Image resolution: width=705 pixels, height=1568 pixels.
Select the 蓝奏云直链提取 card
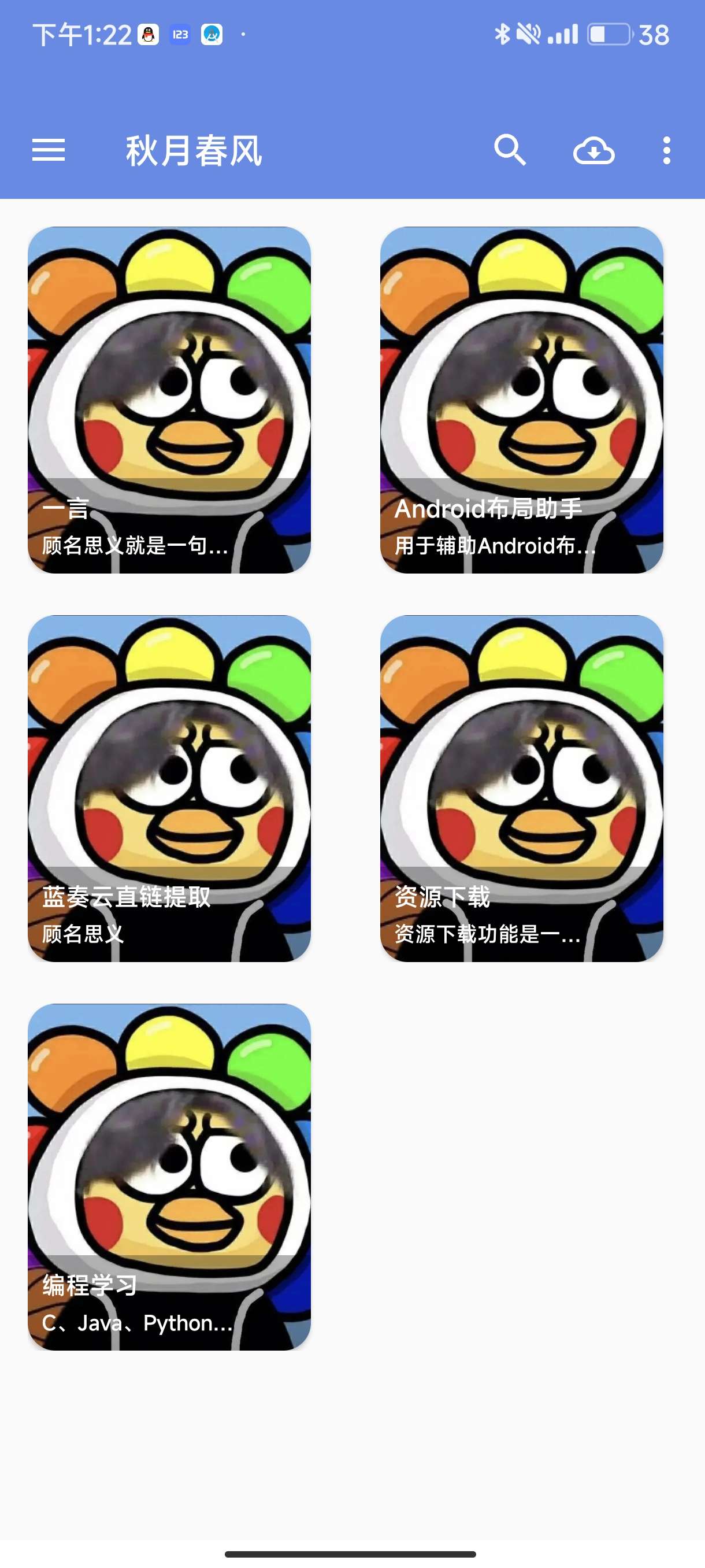[169, 788]
